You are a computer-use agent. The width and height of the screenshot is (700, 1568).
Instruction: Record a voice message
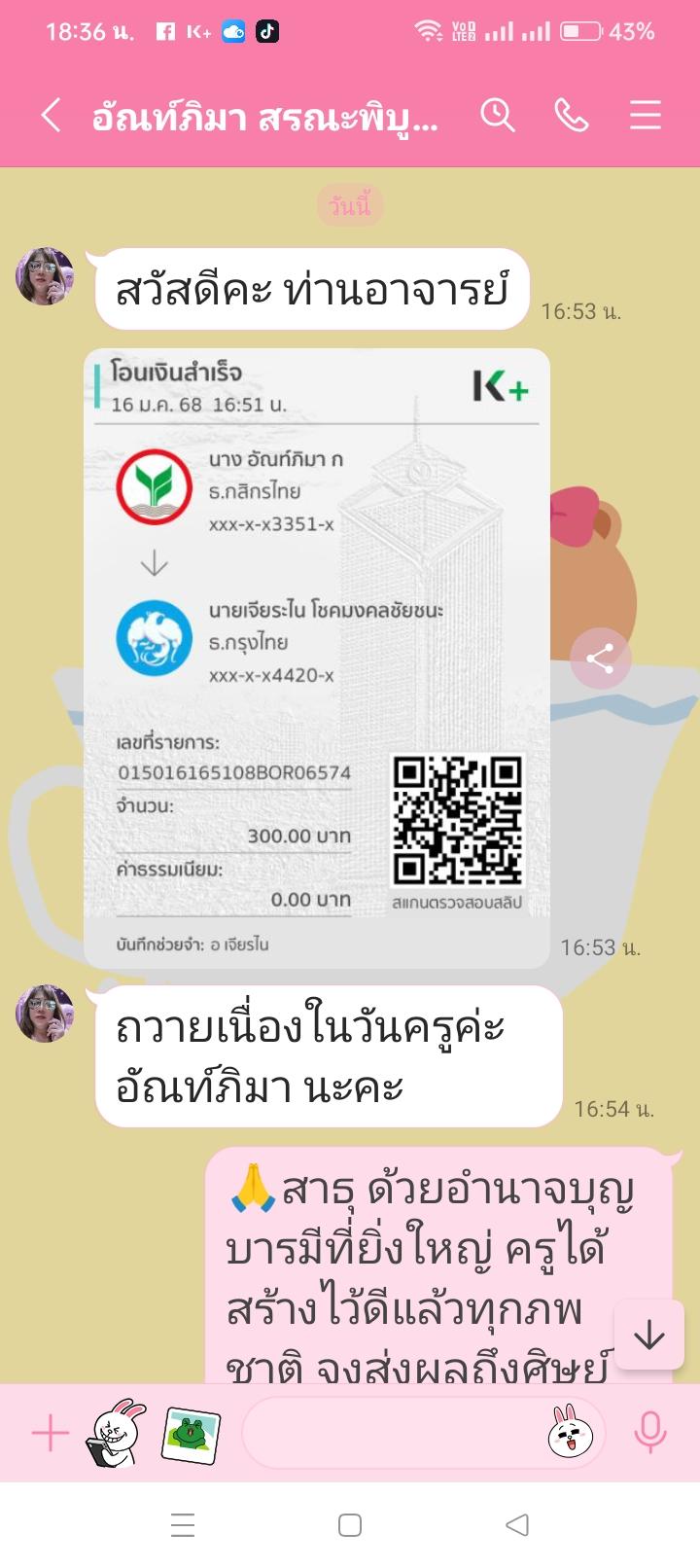coord(649,1433)
